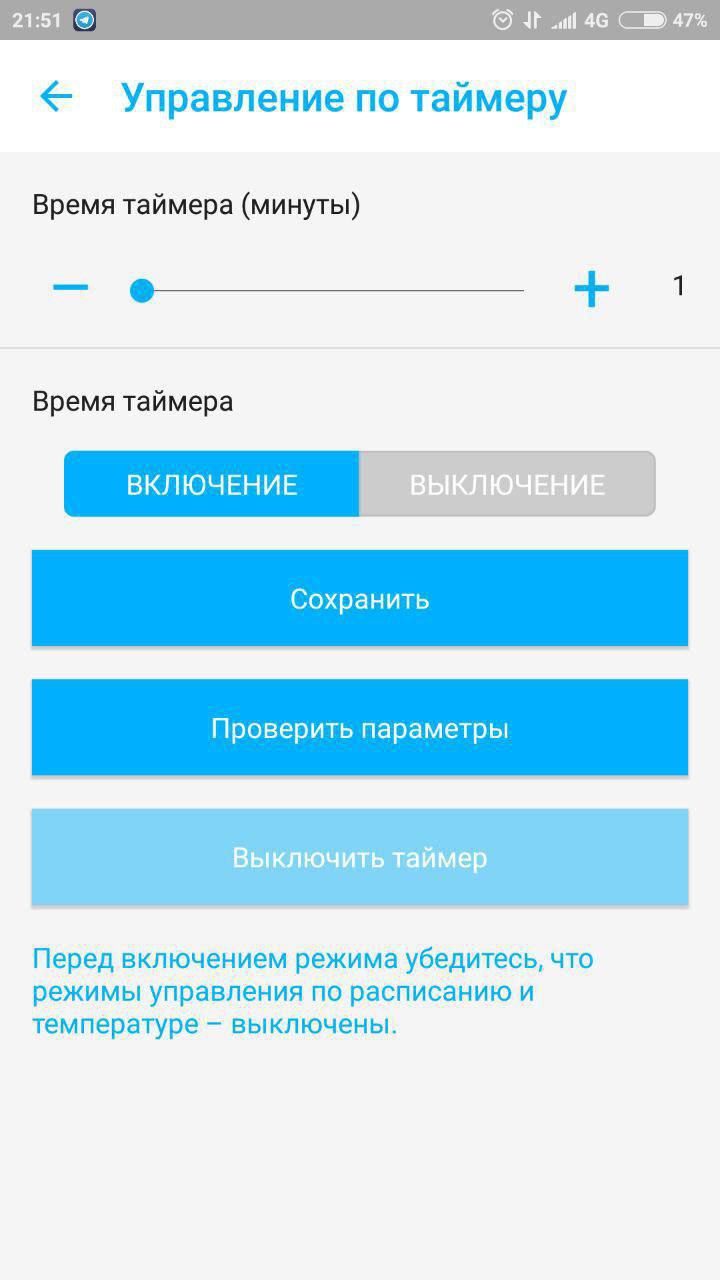Tap the Сохранить button to save settings

(360, 598)
